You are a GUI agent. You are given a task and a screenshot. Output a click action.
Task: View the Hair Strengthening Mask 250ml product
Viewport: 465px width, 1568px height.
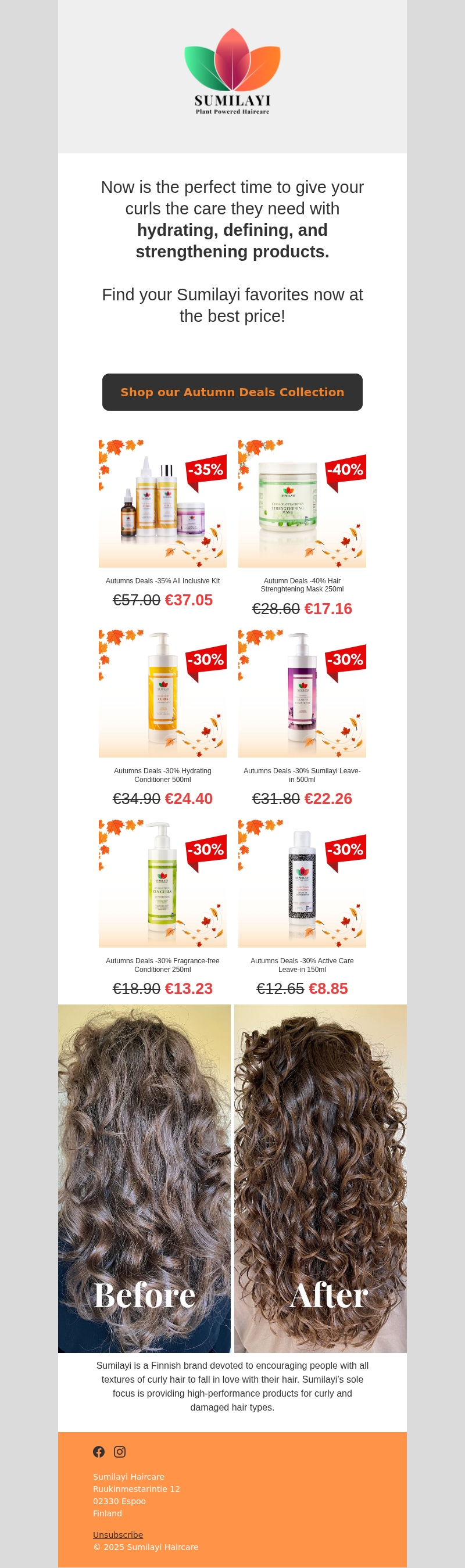(302, 503)
